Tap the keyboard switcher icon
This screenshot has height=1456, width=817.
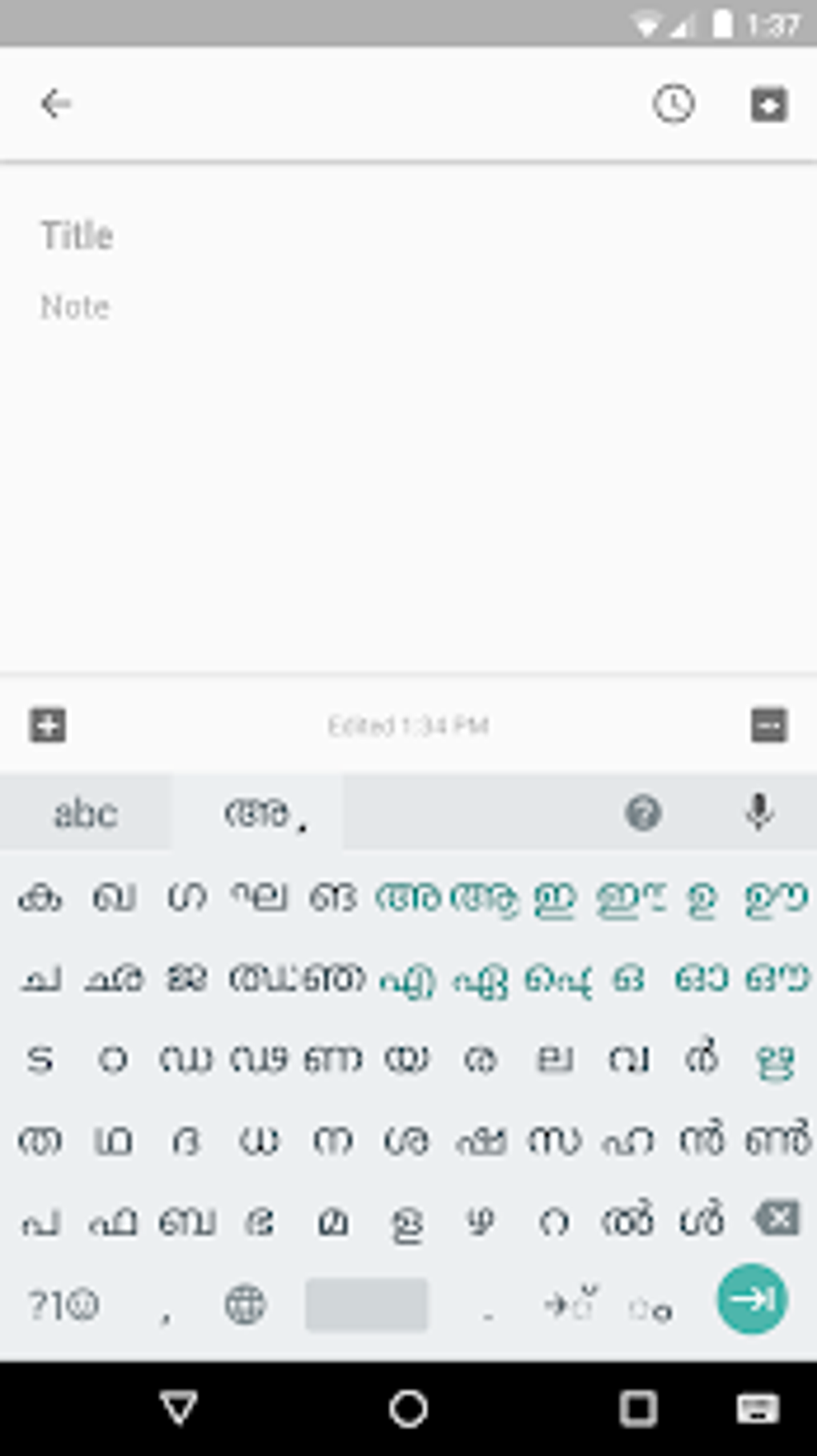[x=757, y=1409]
